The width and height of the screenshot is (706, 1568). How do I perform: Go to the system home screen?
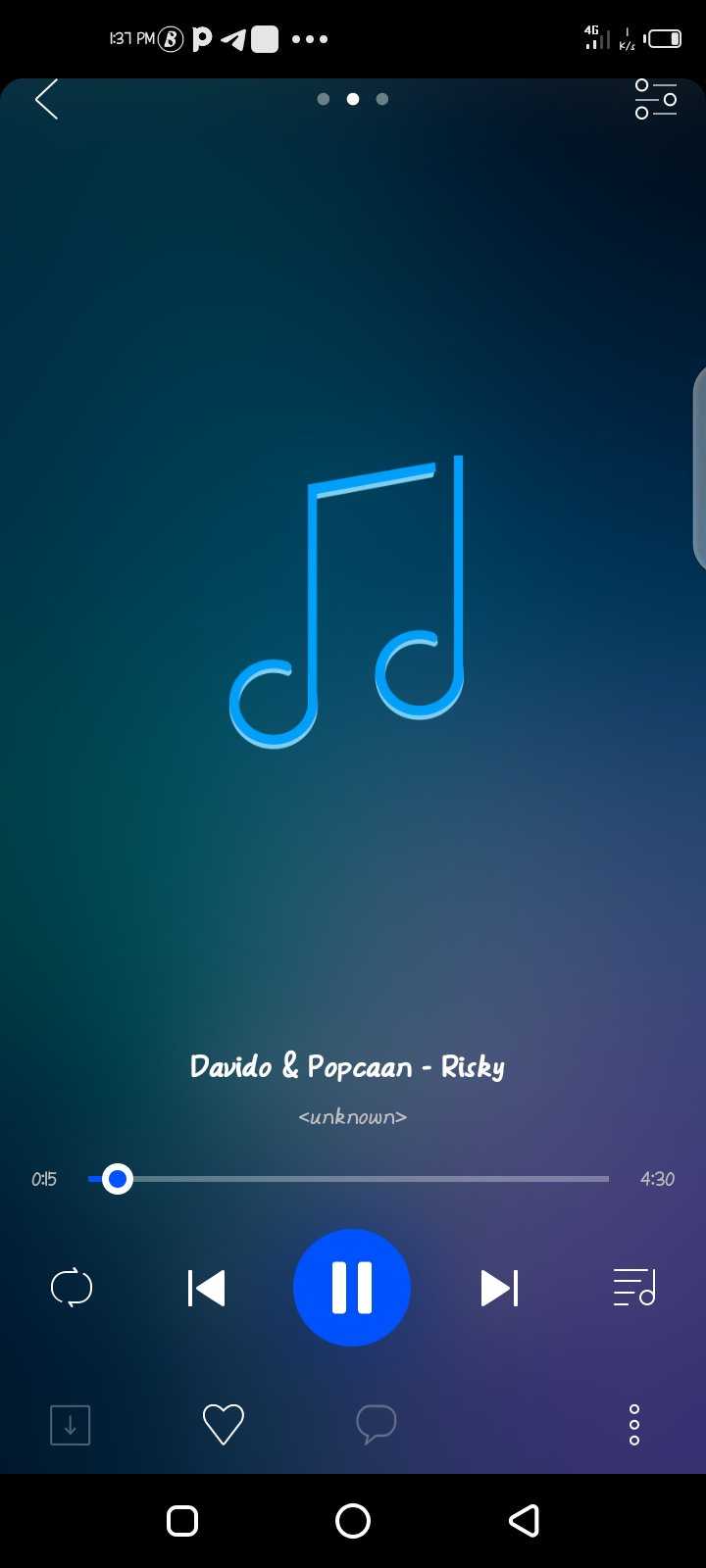point(353,1521)
